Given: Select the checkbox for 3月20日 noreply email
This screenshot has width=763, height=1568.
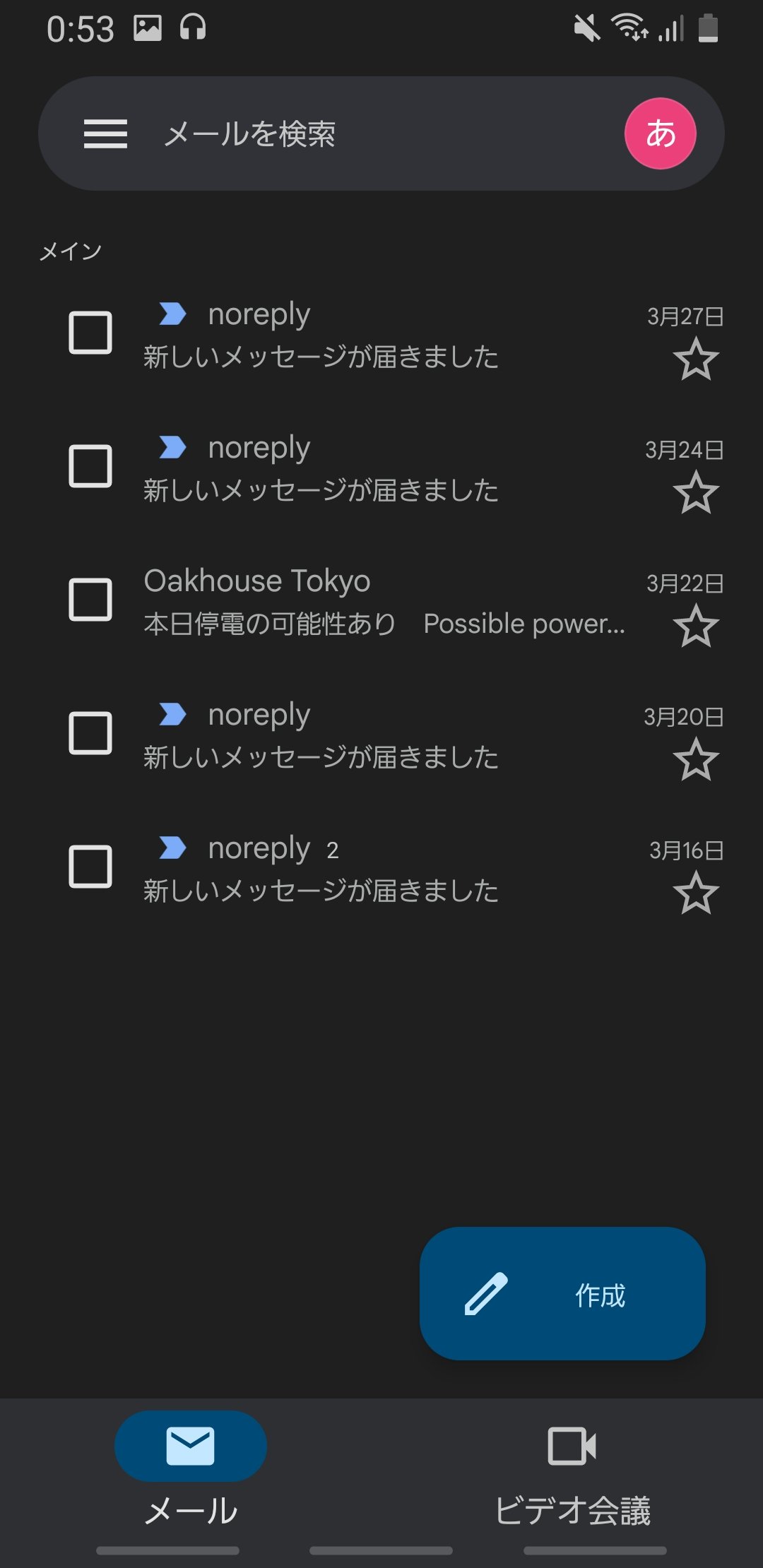Looking at the screenshot, I should pyautogui.click(x=90, y=733).
